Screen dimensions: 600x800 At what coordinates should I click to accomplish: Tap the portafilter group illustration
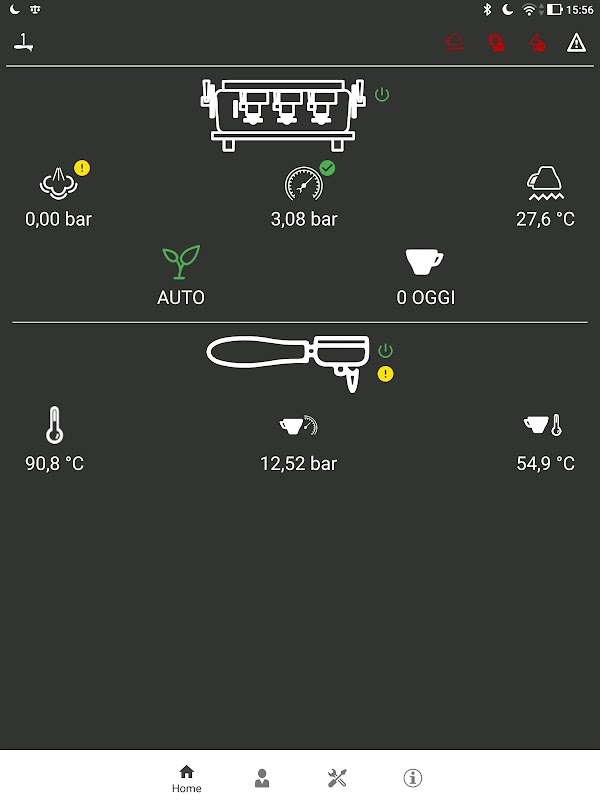[288, 363]
